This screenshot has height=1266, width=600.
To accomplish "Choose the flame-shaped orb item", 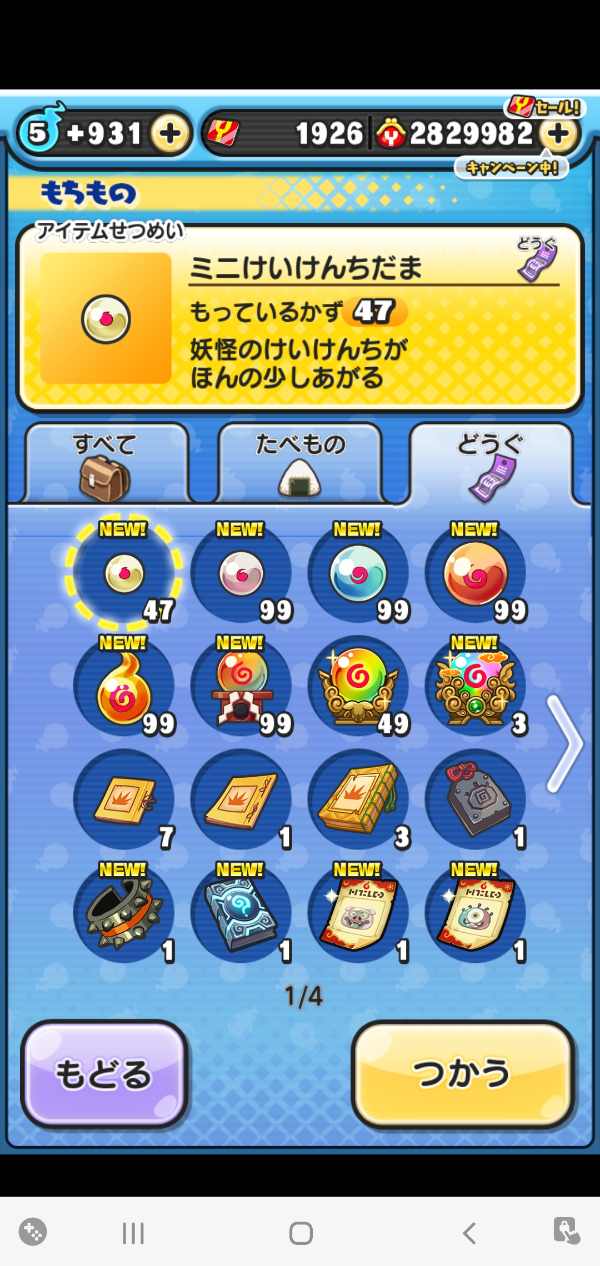I will 124,687.
